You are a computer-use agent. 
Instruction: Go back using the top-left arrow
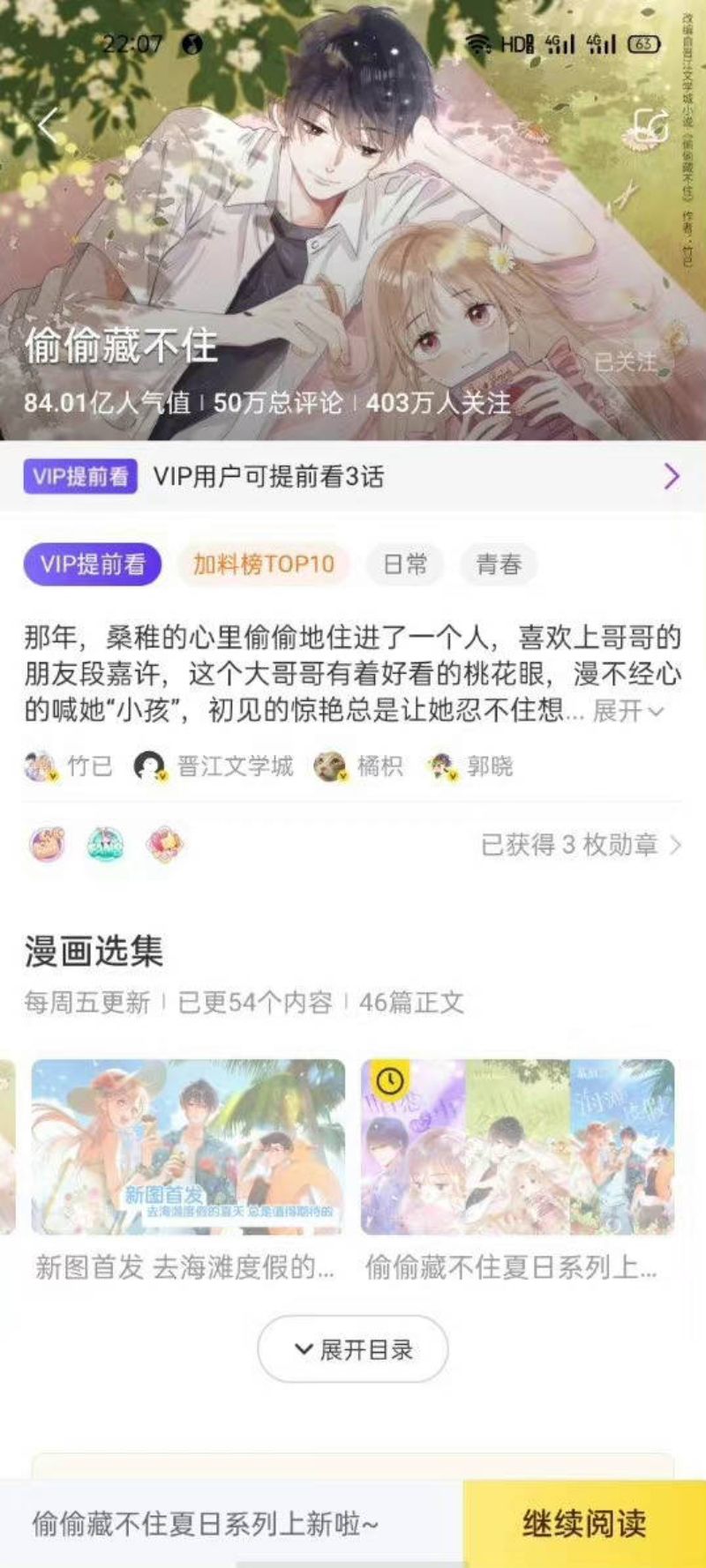tap(49, 126)
